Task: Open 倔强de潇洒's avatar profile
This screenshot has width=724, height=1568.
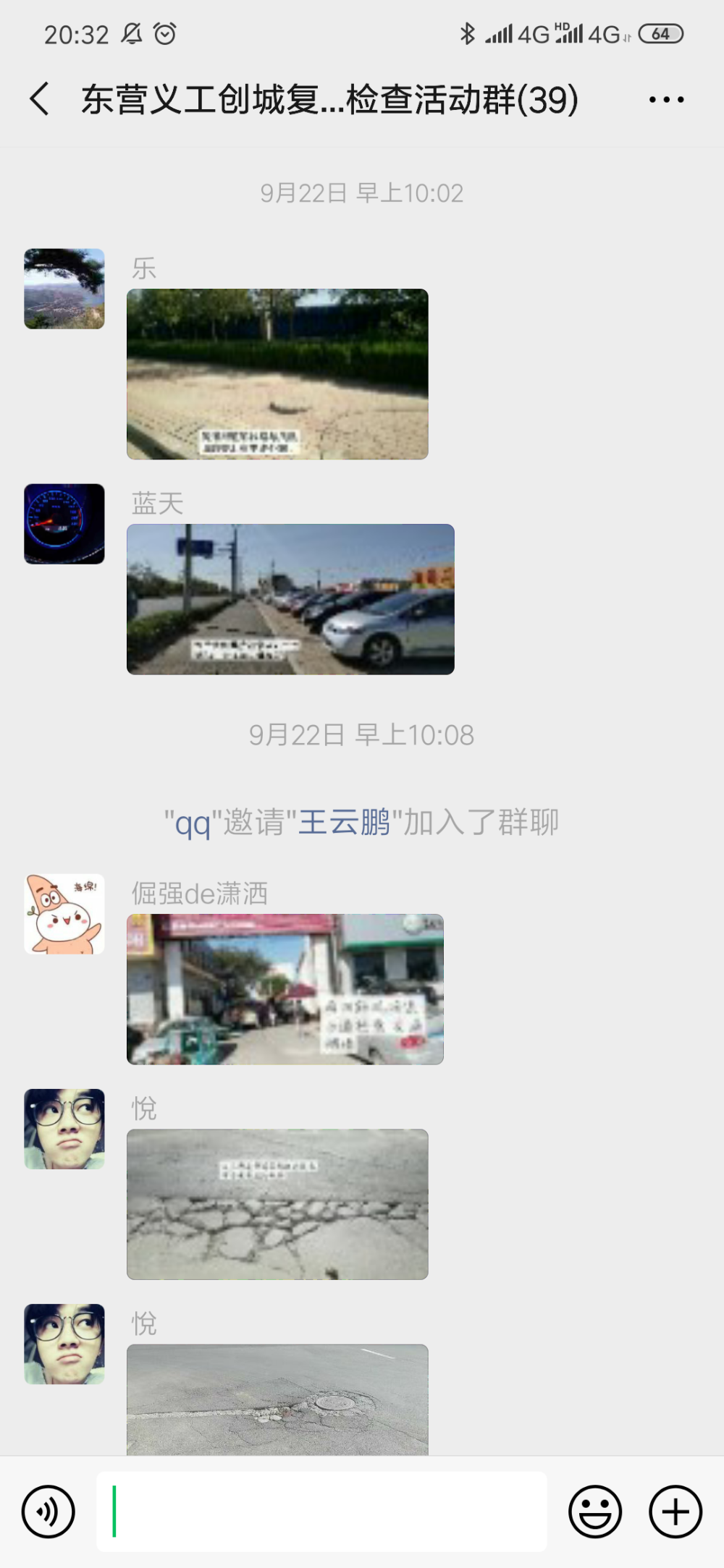Action: pyautogui.click(x=64, y=914)
